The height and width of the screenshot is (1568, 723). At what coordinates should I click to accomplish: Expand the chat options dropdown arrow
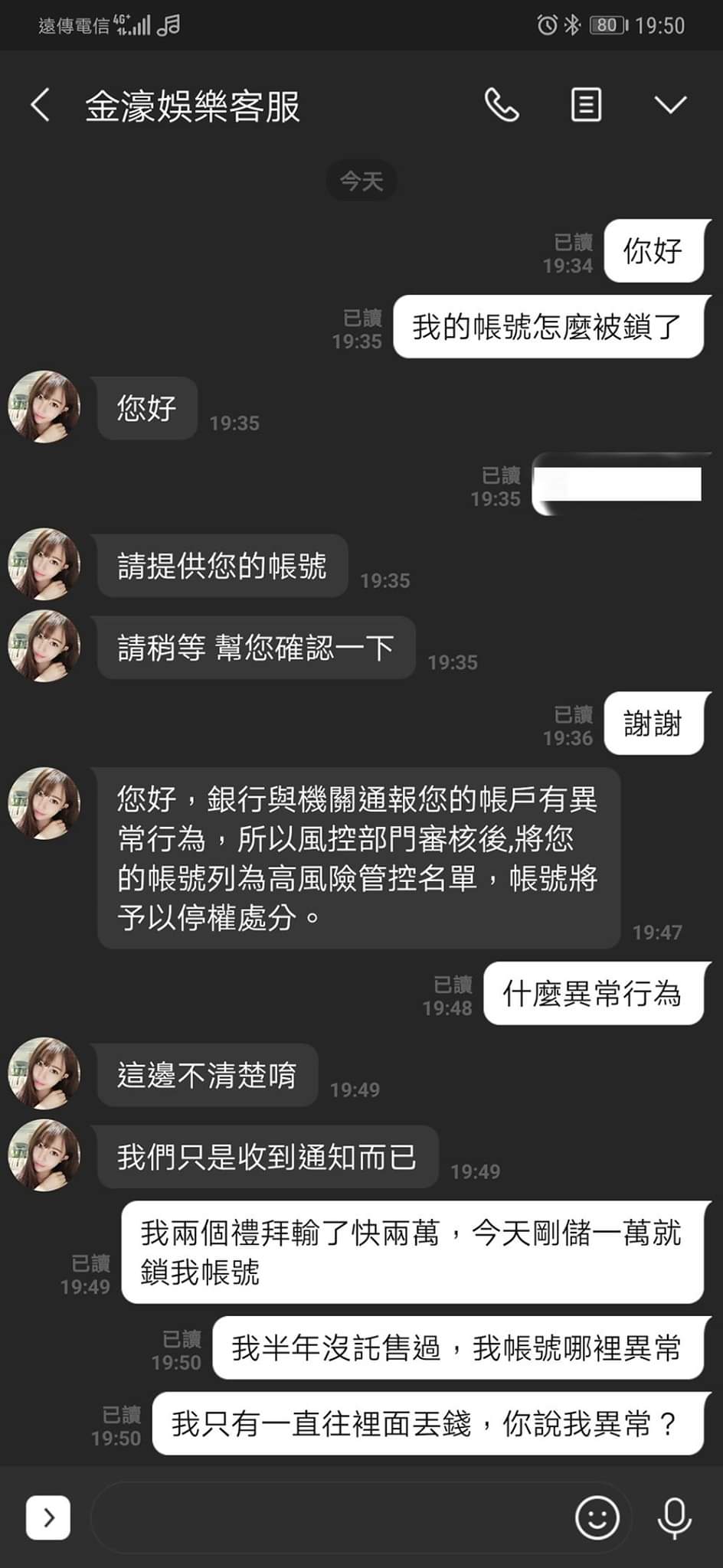coord(670,105)
